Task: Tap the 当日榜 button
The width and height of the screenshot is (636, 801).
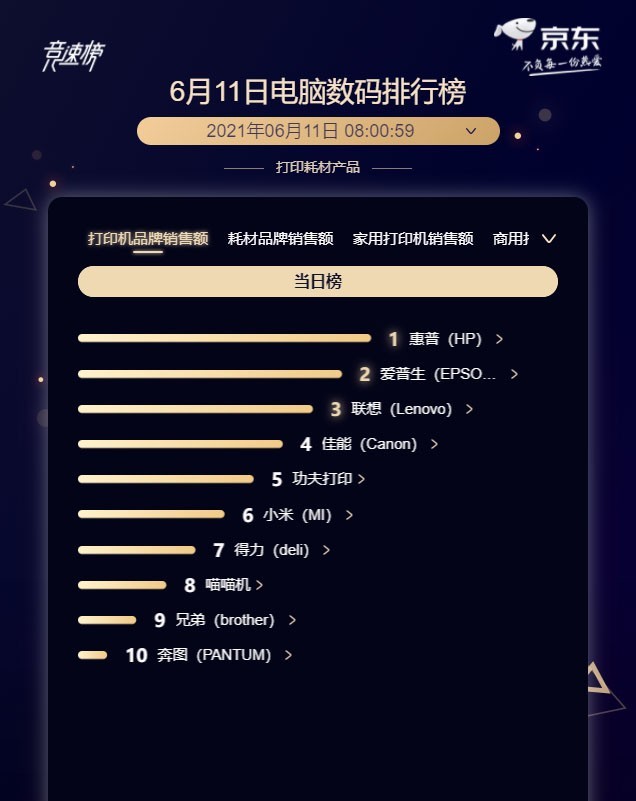Action: [318, 282]
